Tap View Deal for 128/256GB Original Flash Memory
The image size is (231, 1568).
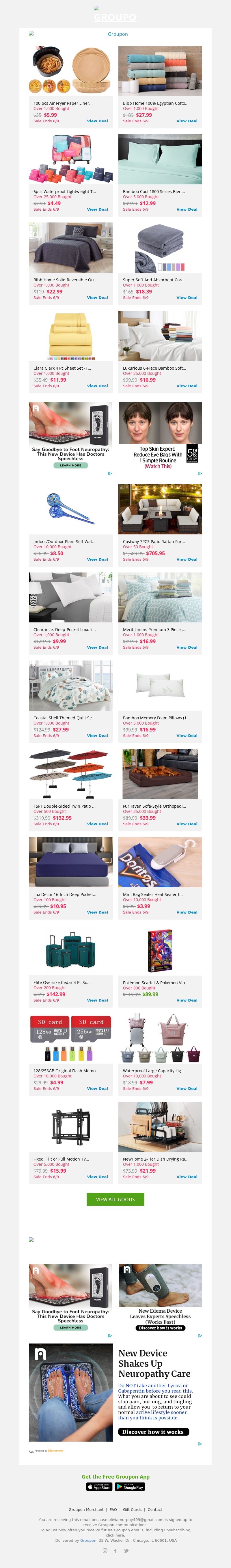[x=97, y=1088]
